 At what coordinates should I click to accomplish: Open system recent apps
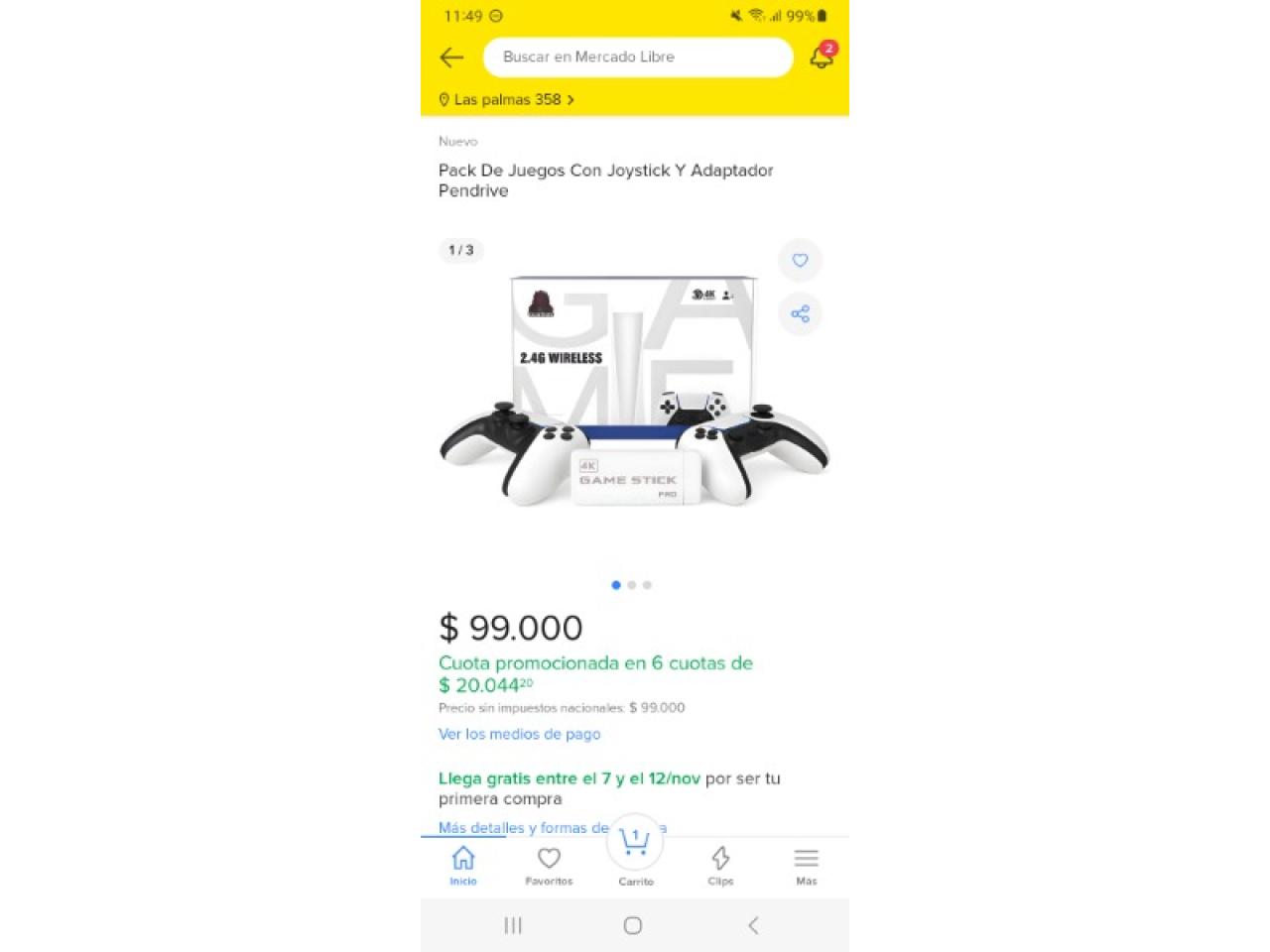(513, 925)
